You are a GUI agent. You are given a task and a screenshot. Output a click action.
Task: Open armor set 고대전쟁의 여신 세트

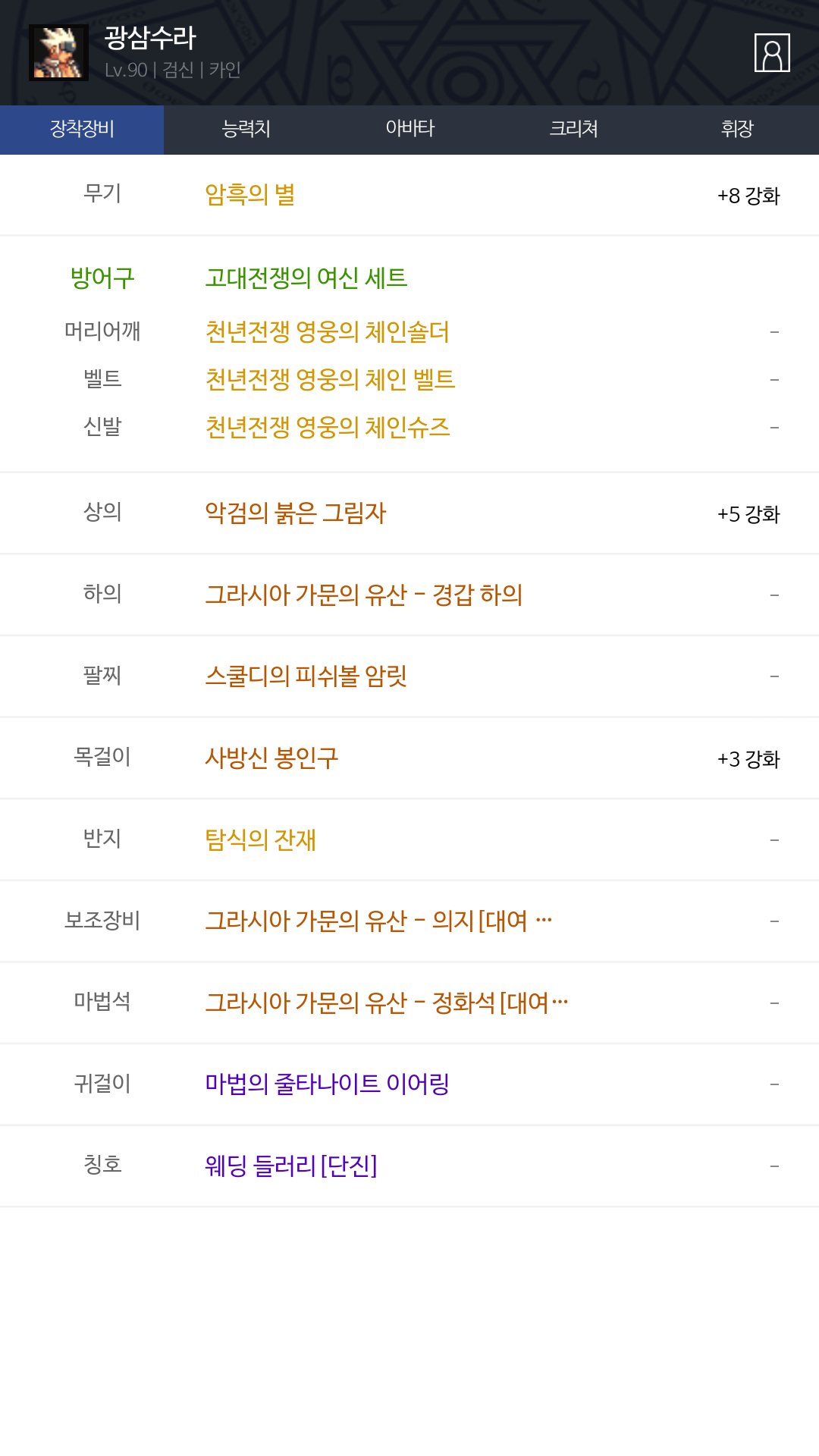click(306, 278)
